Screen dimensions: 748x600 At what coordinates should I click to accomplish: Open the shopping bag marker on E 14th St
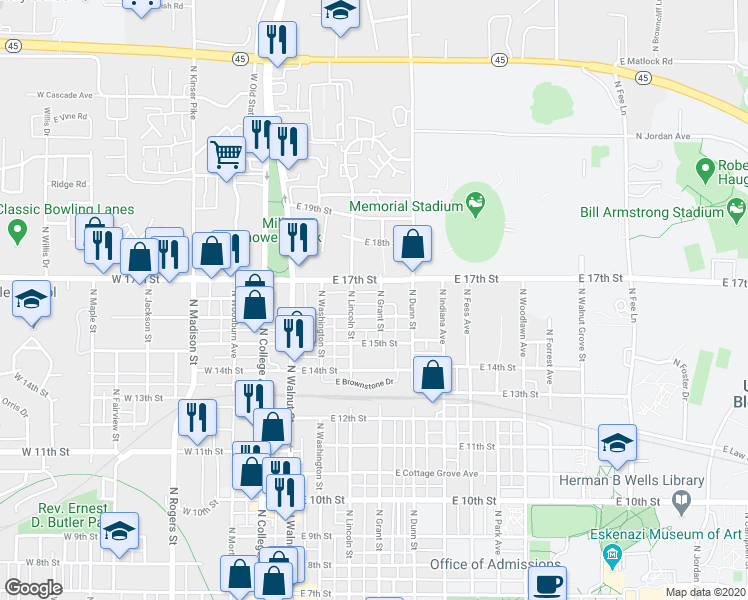(431, 376)
